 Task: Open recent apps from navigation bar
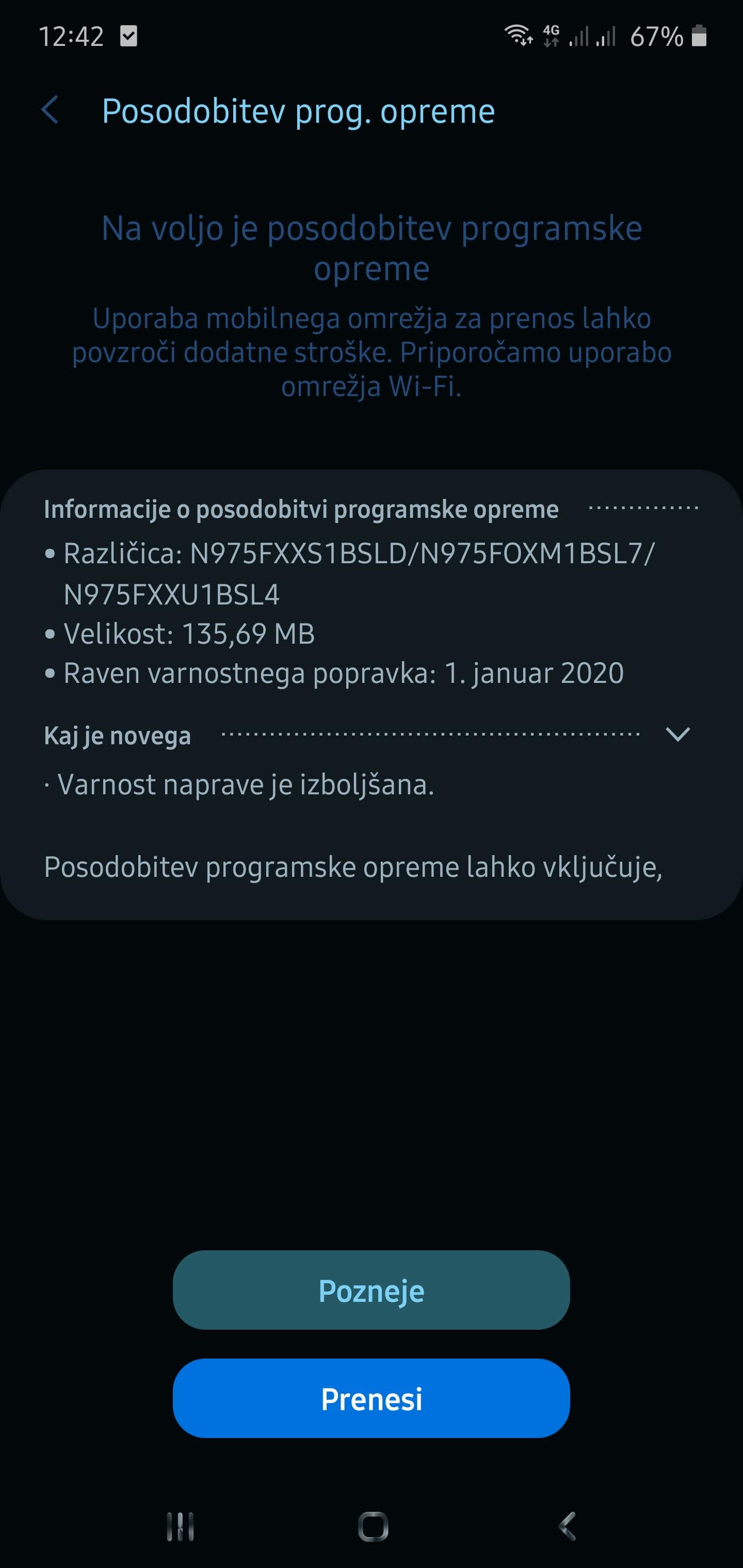[180, 1526]
